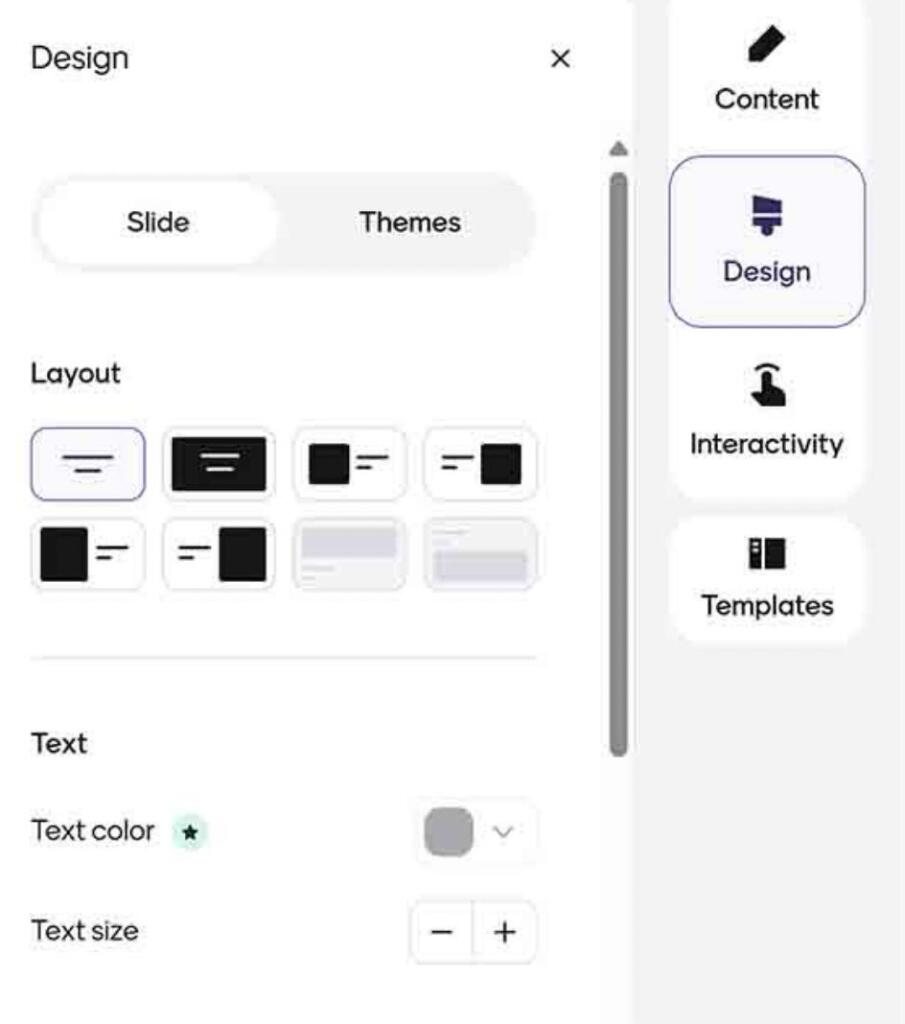Pick layout with small image left of text
The width and height of the screenshot is (905, 1024).
point(349,464)
